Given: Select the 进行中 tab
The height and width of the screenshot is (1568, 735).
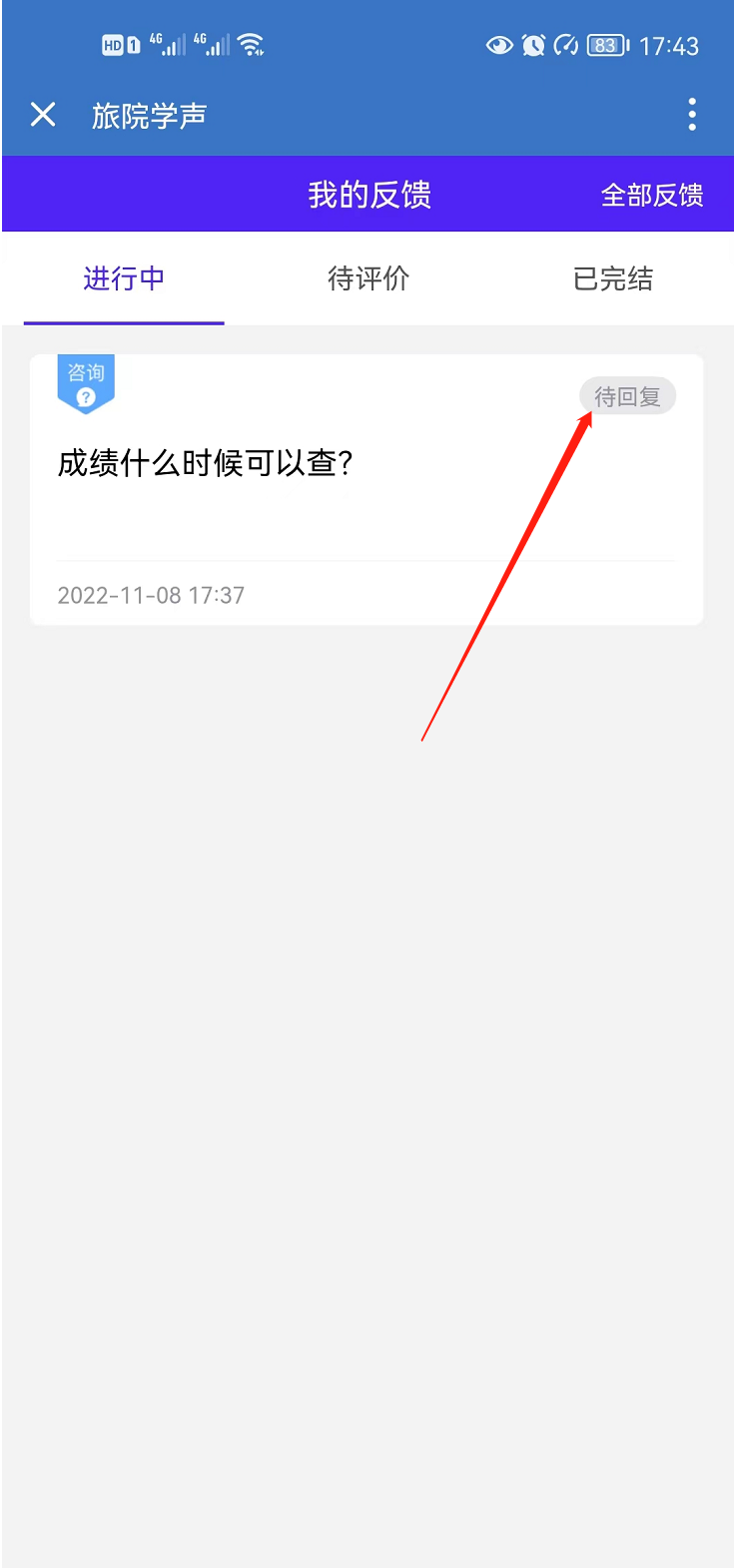Looking at the screenshot, I should click(123, 279).
